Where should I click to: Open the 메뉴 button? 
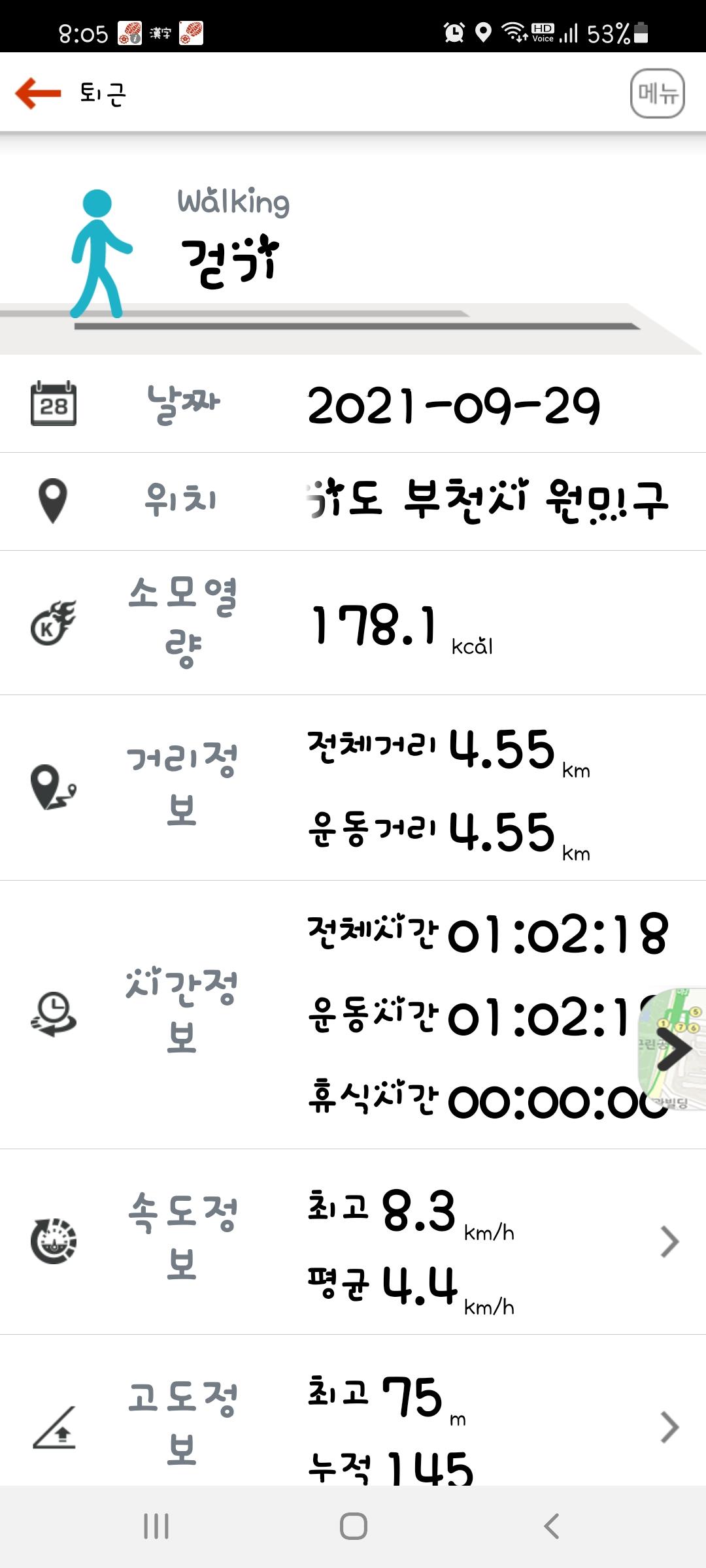657,93
